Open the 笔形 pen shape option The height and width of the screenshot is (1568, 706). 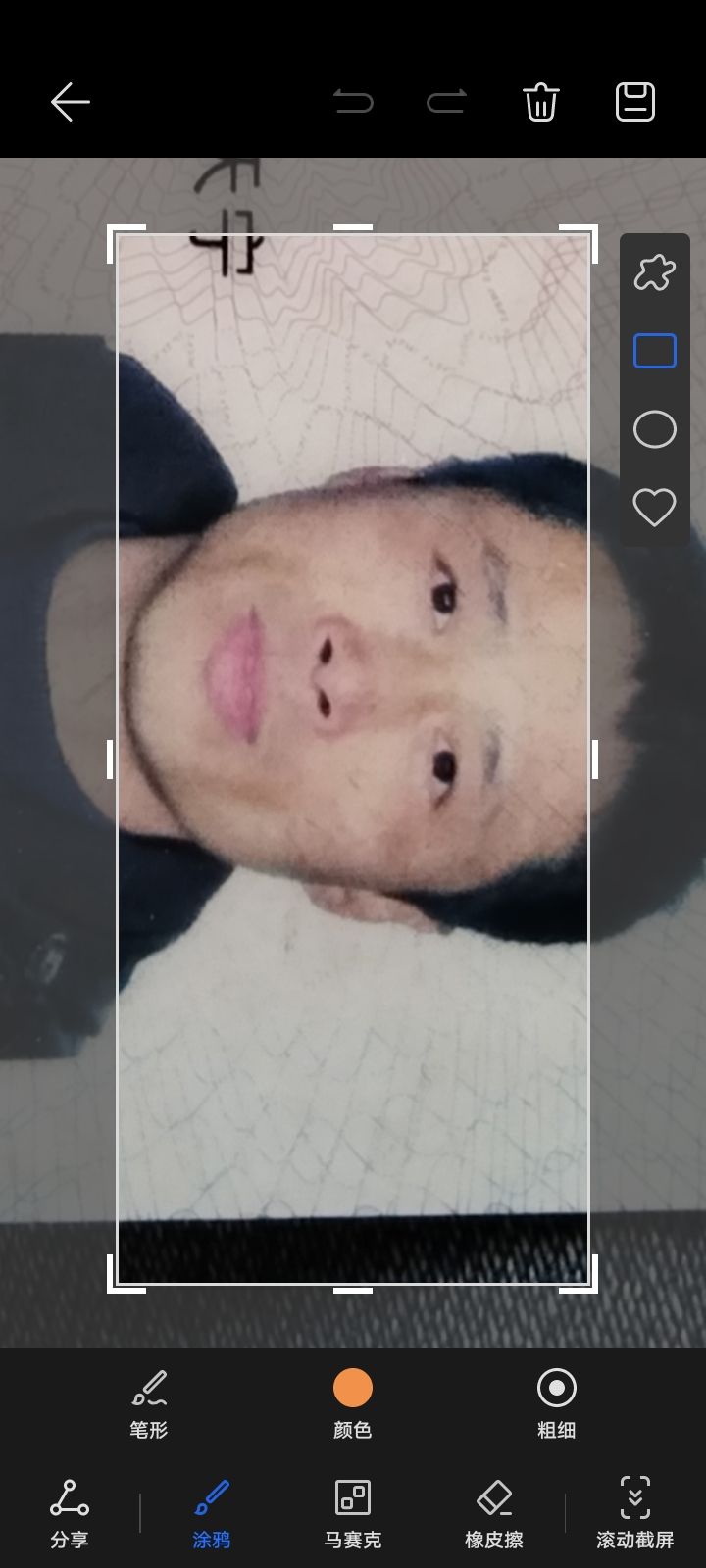(149, 1403)
